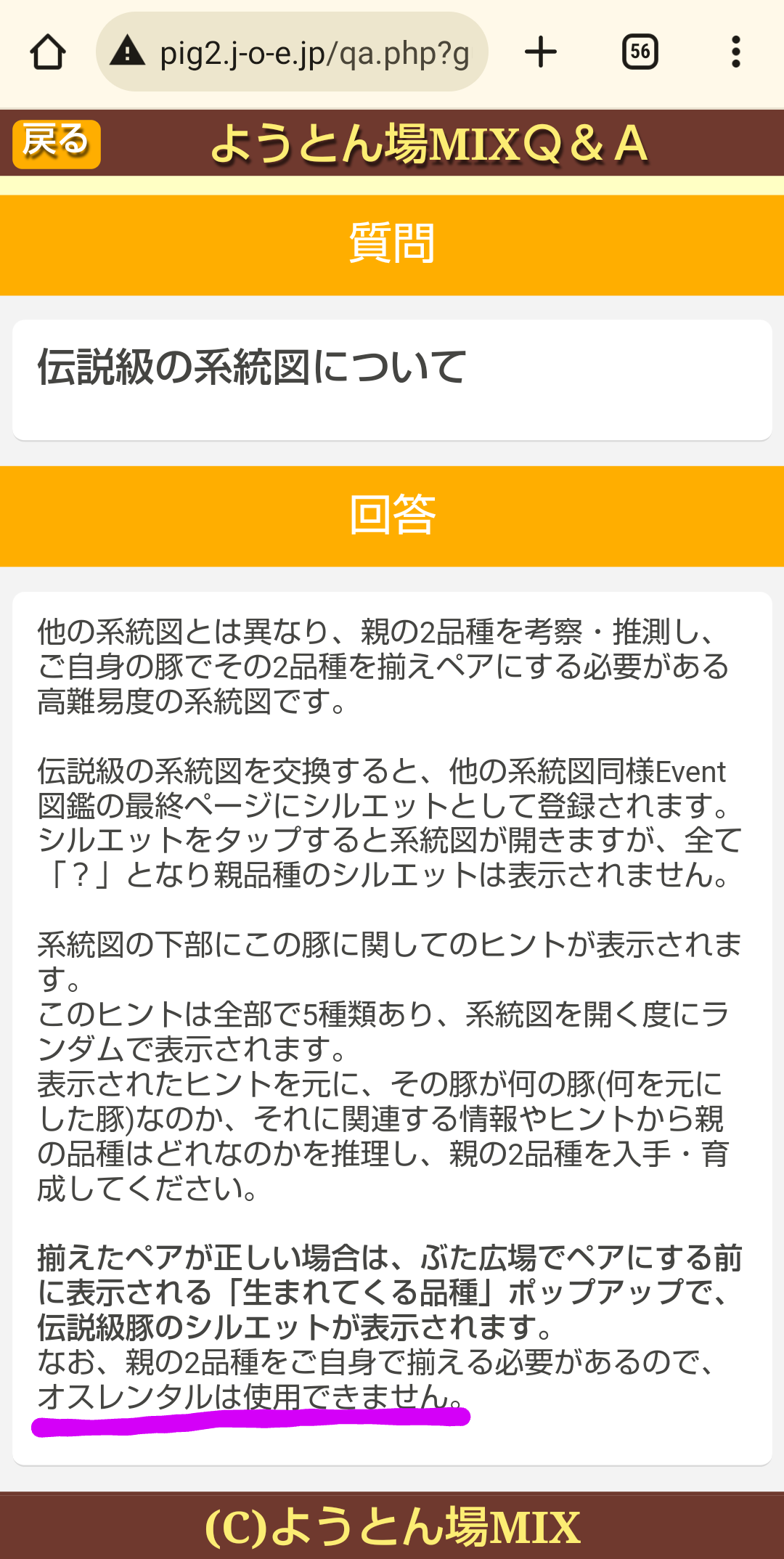The width and height of the screenshot is (784, 1559).
Task: Open the browser overflow menu
Action: coord(735,52)
